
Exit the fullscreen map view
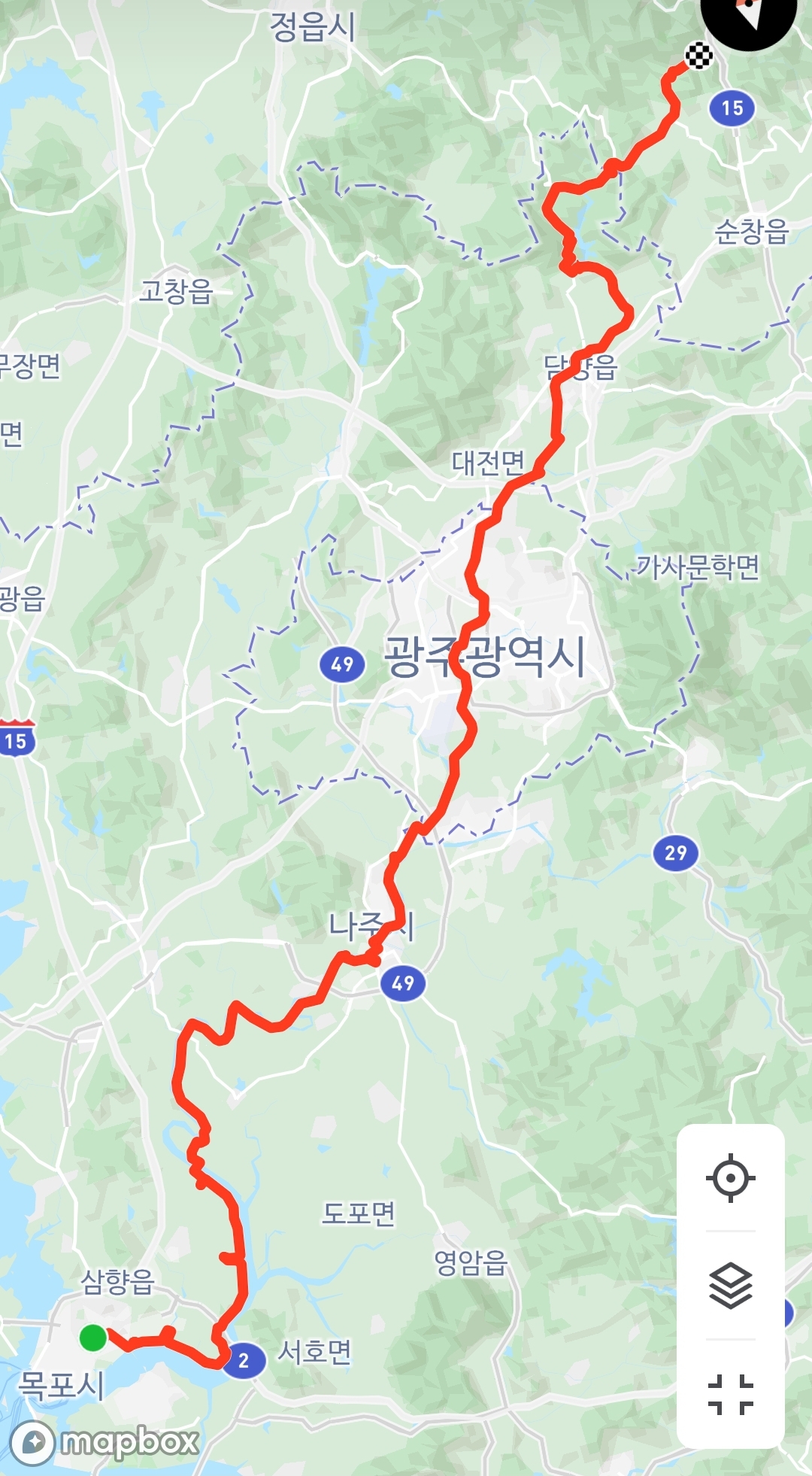click(x=730, y=1394)
